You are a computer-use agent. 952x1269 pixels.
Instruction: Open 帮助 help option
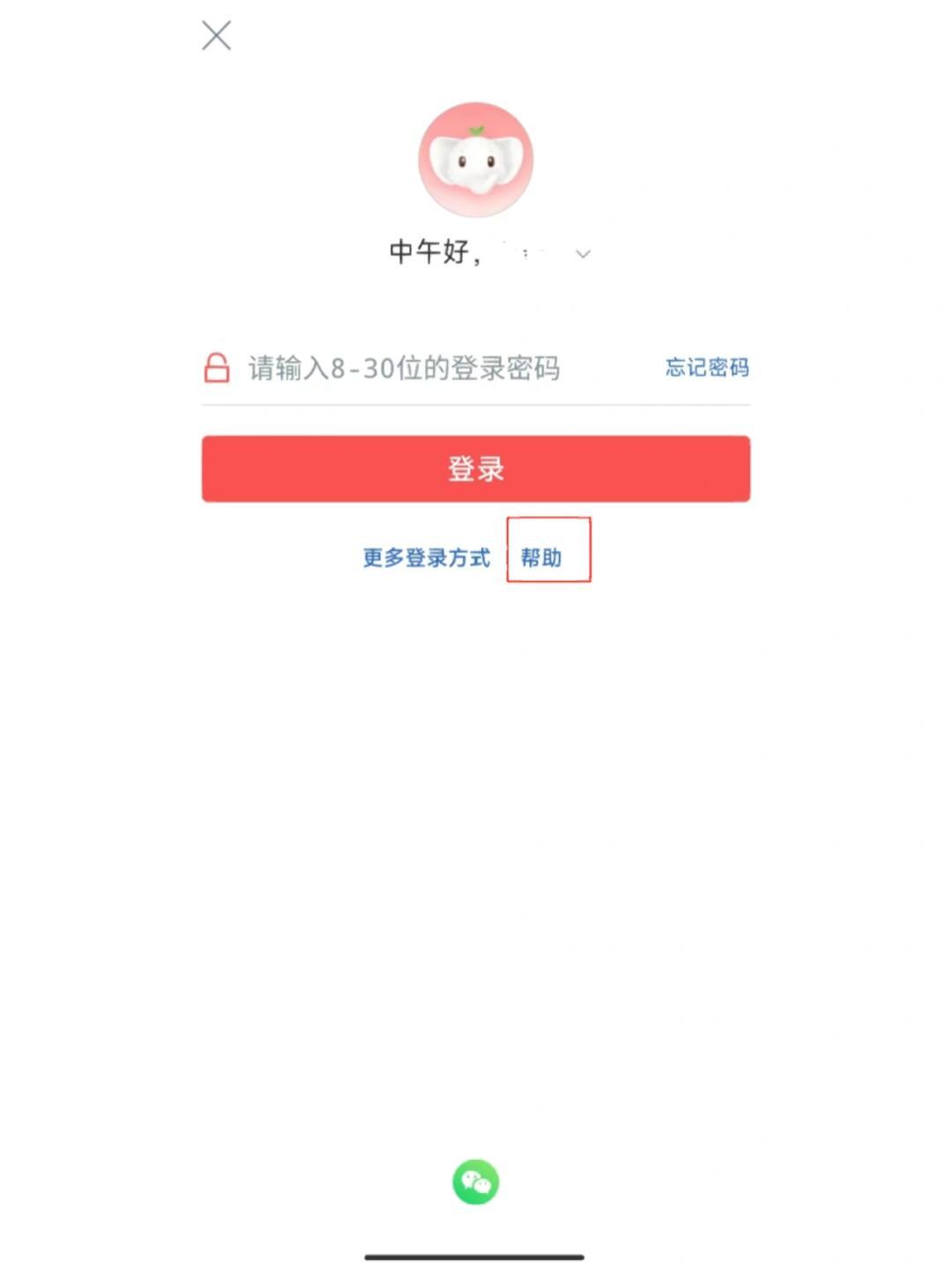click(548, 556)
